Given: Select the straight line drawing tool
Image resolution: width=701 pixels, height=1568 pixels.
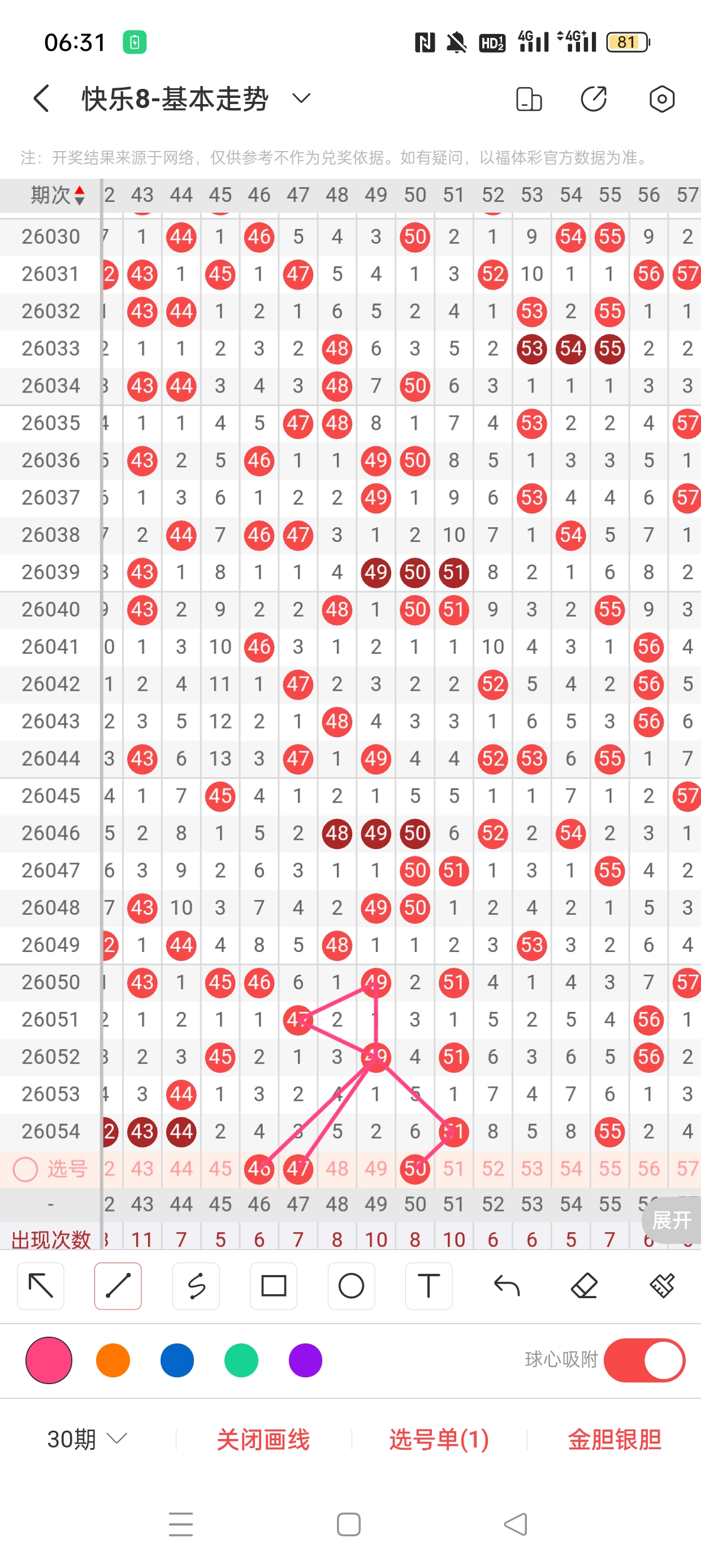Looking at the screenshot, I should pyautogui.click(x=118, y=1286).
